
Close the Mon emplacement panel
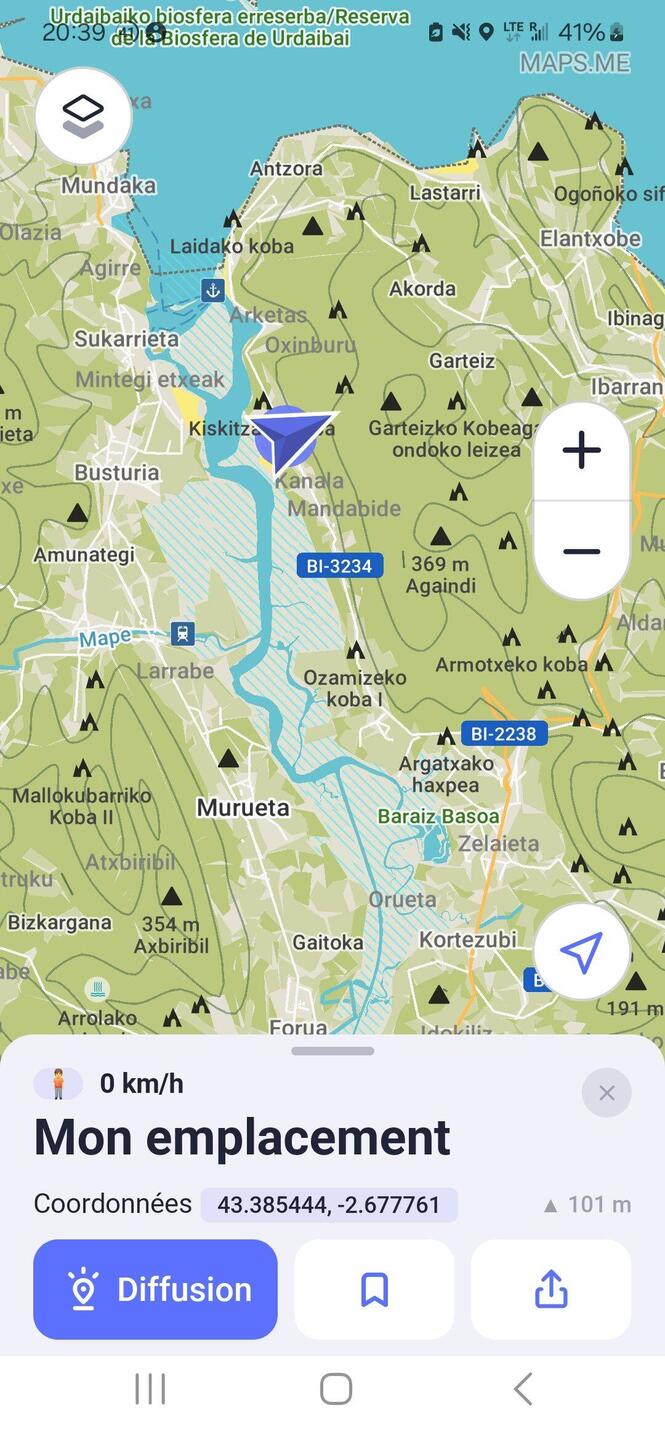(x=606, y=1093)
